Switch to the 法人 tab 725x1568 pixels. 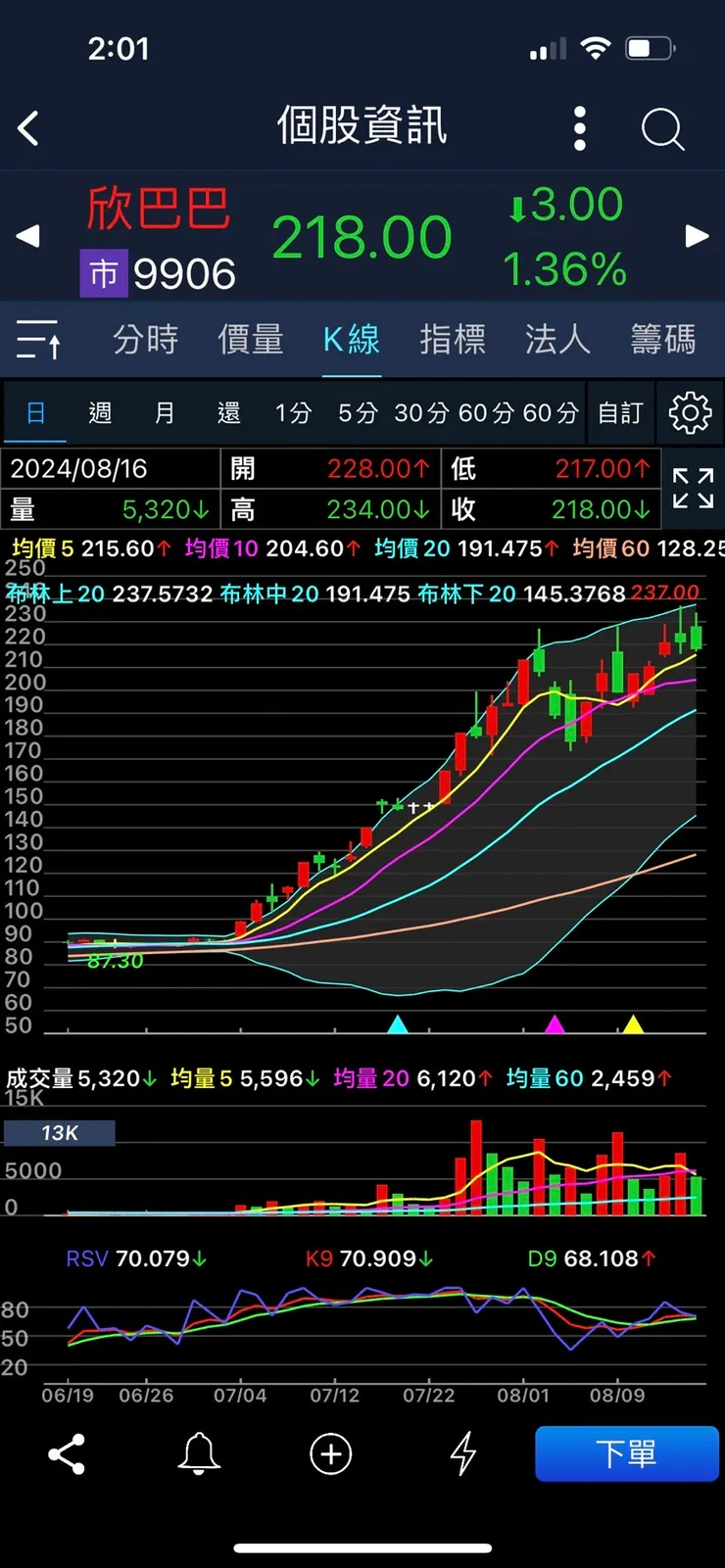click(x=557, y=338)
